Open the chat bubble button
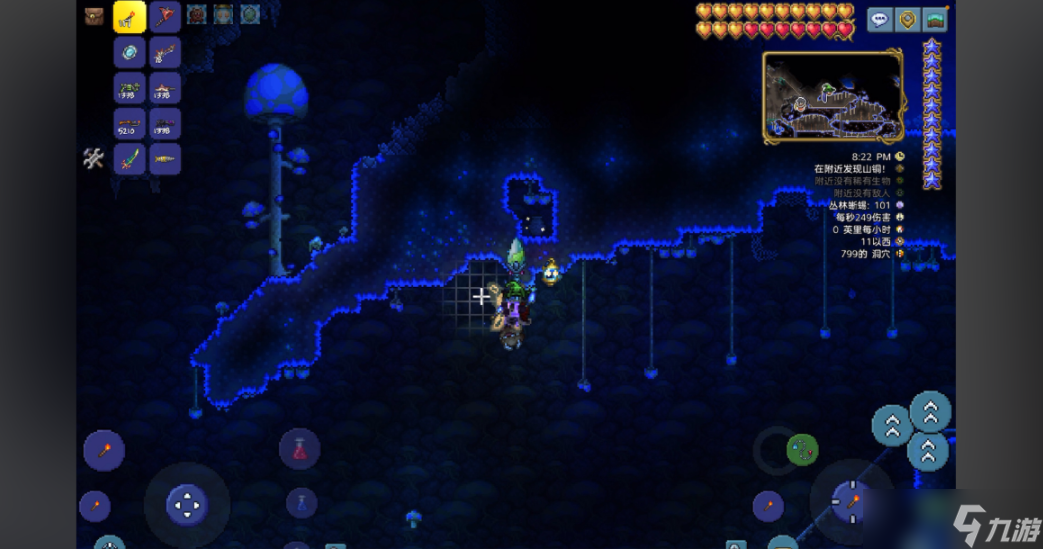 tap(880, 19)
